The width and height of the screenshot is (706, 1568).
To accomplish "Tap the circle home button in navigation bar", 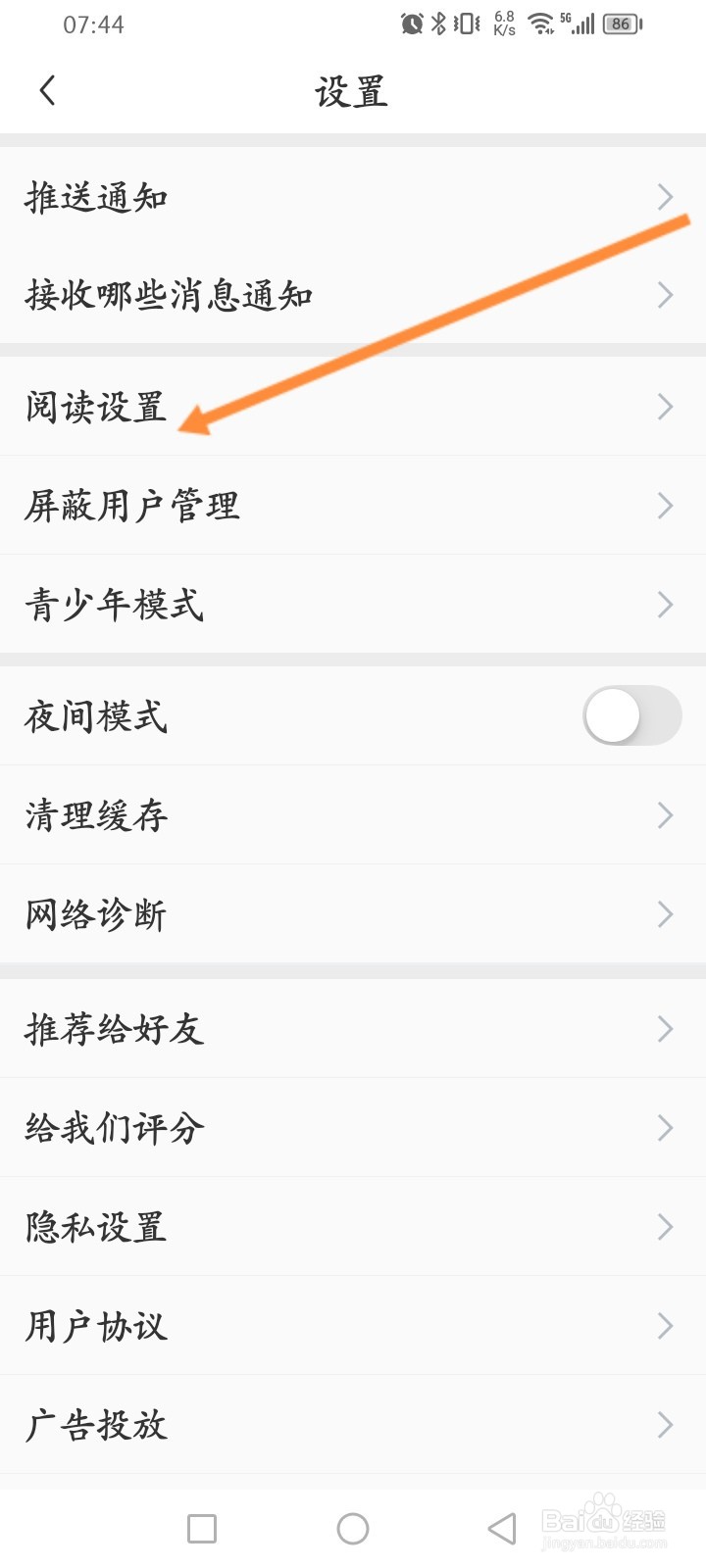I will (x=353, y=1527).
